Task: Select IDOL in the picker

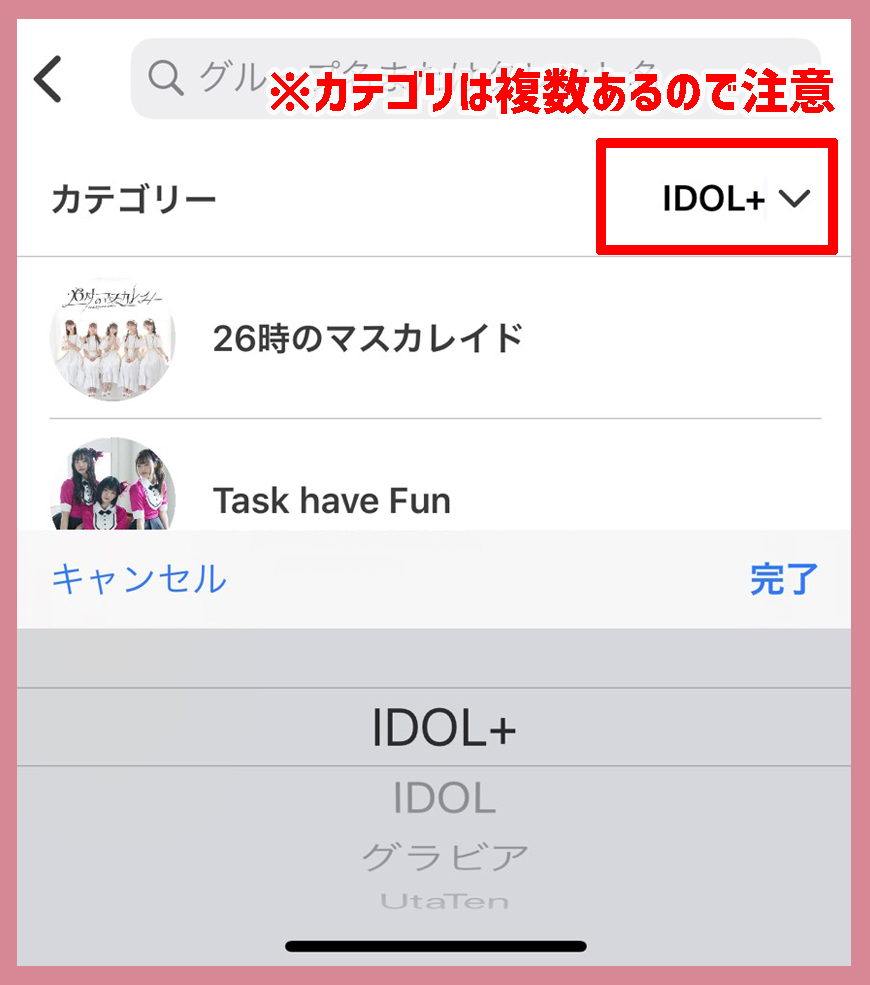Action: click(x=444, y=798)
